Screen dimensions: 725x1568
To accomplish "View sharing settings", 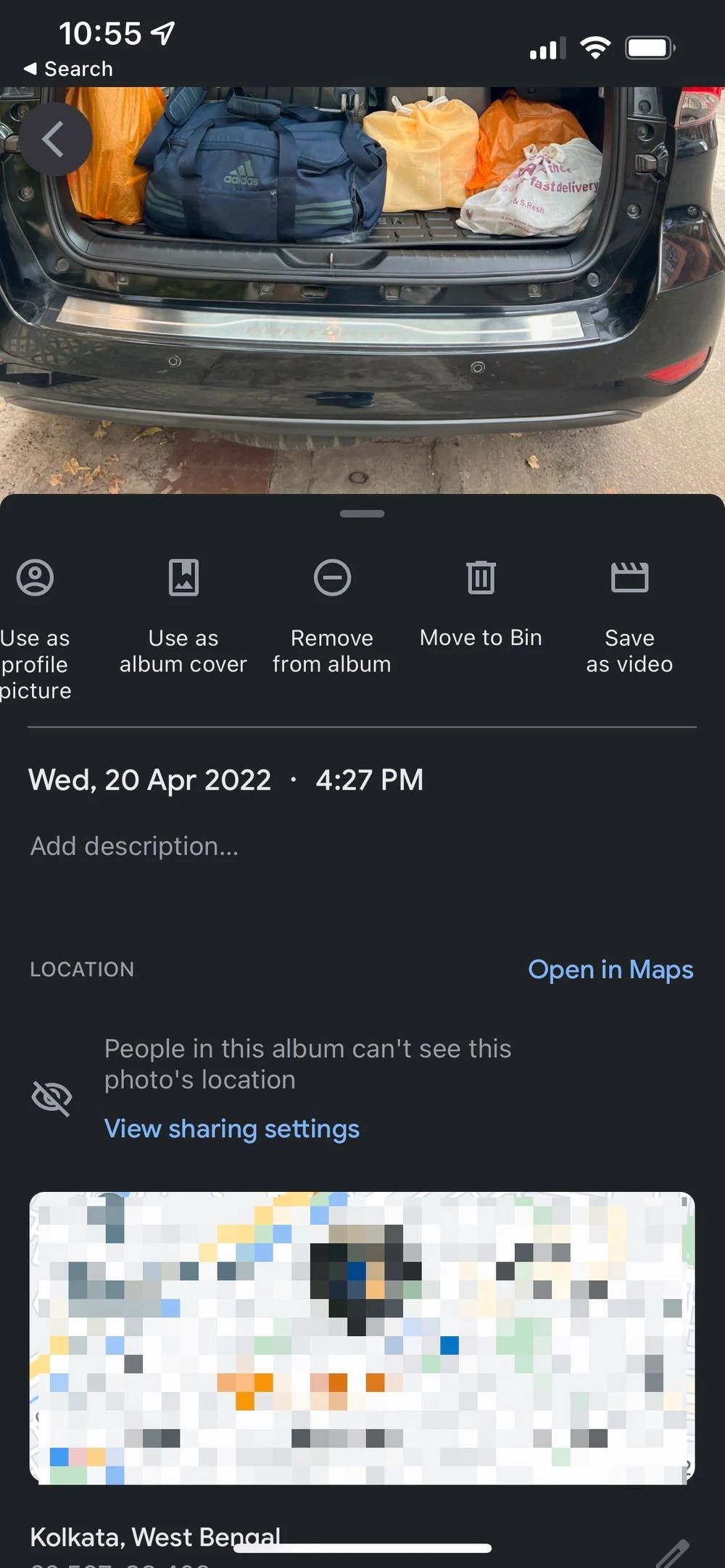I will pyautogui.click(x=232, y=1129).
